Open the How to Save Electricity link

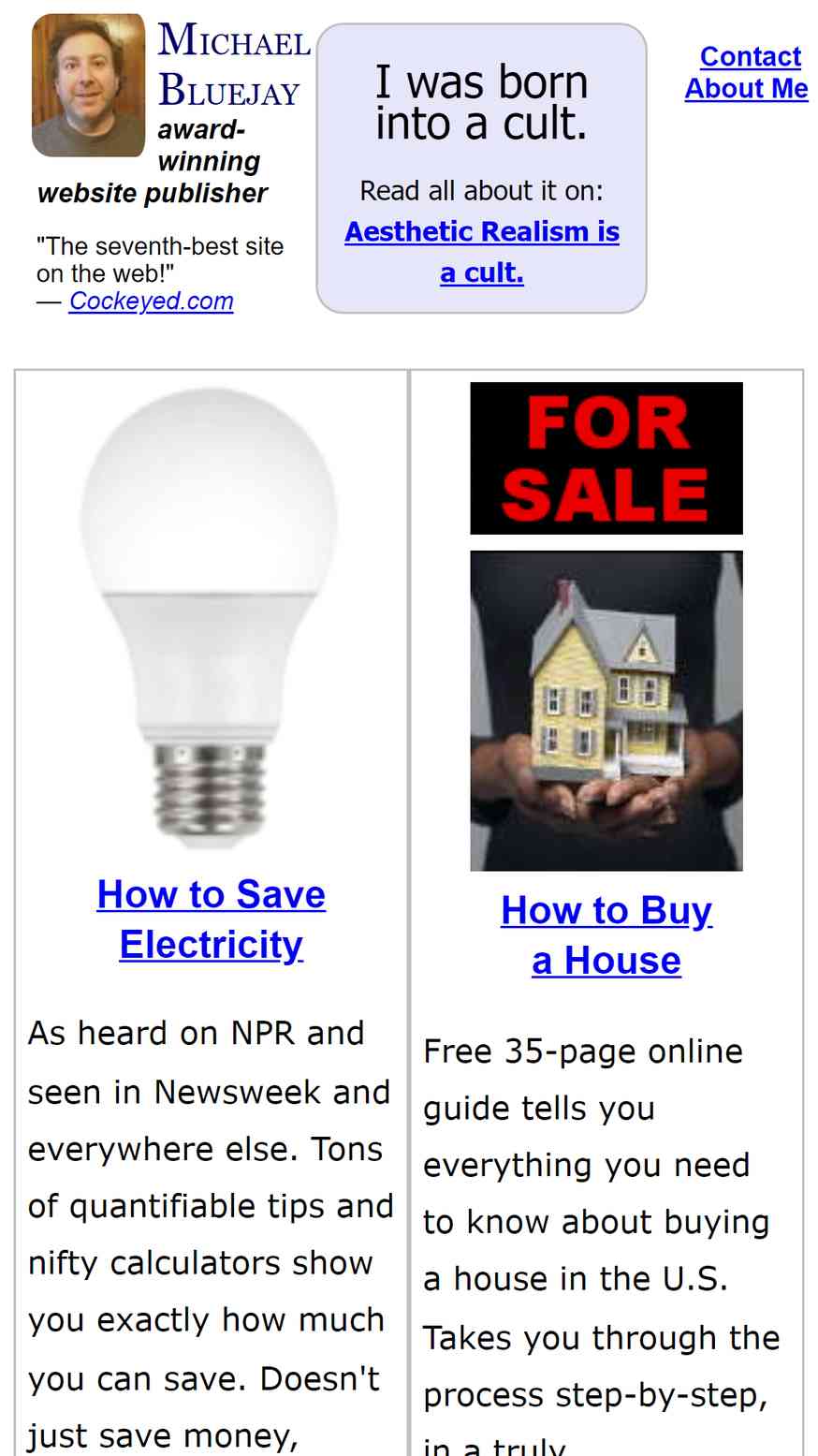tap(211, 894)
